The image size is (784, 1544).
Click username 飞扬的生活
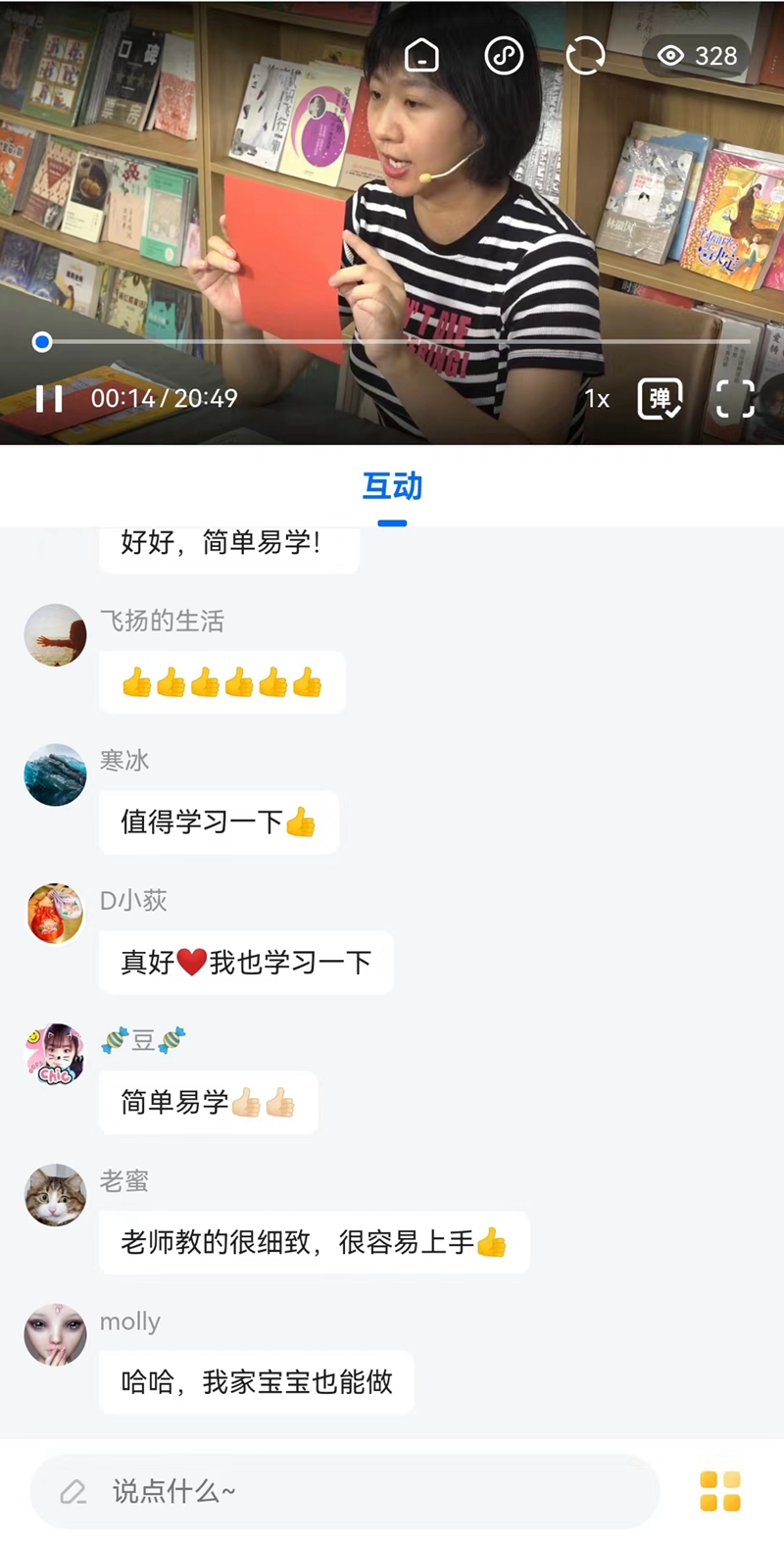tap(162, 621)
